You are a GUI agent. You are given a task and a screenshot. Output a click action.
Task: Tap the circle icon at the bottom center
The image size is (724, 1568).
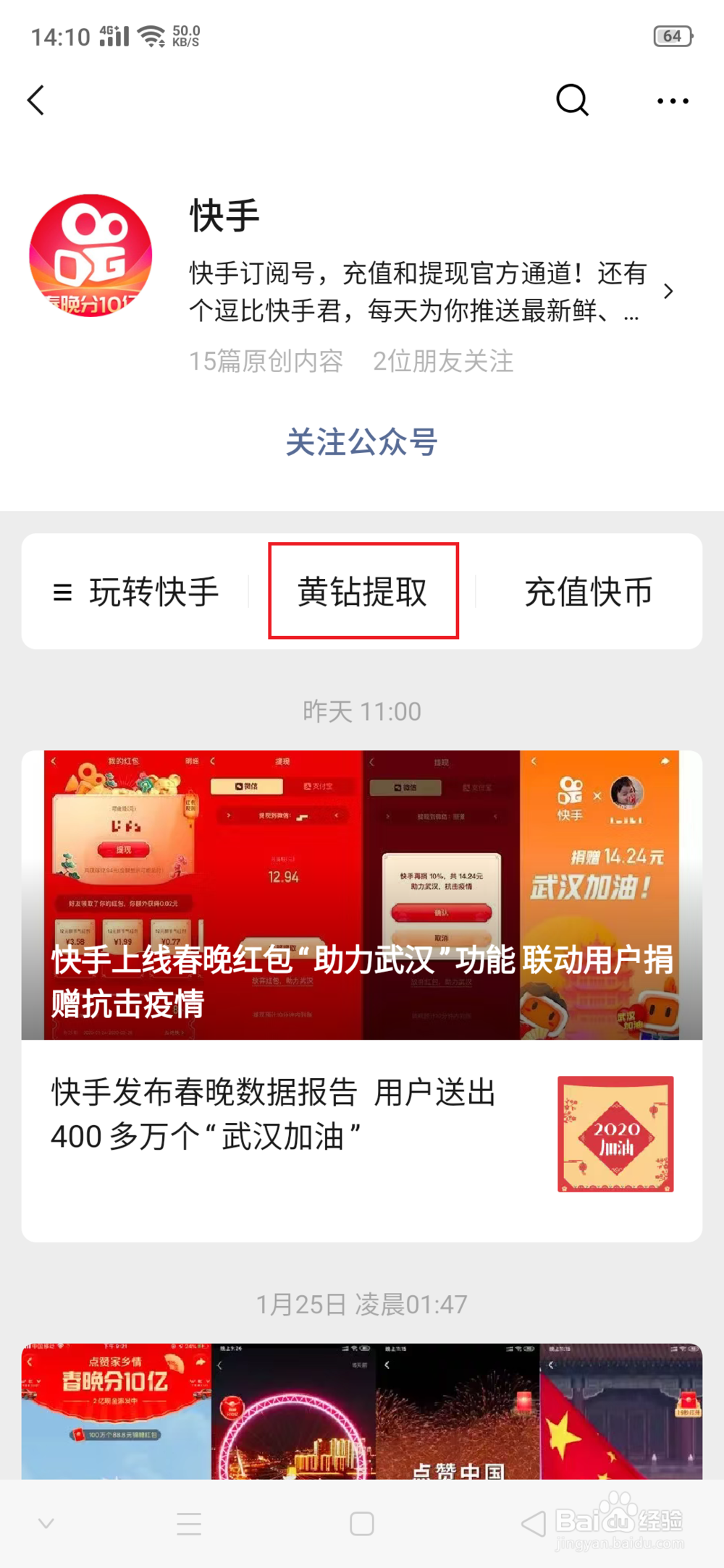tap(361, 1525)
